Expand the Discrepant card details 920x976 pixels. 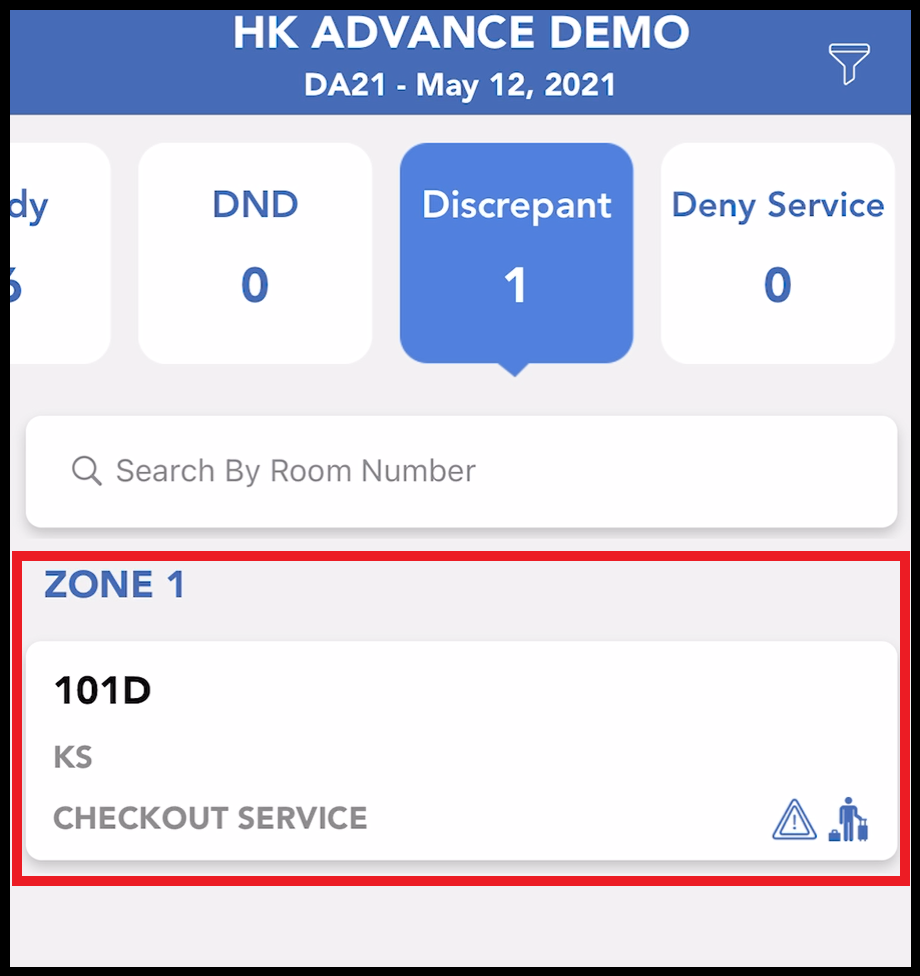(x=515, y=250)
